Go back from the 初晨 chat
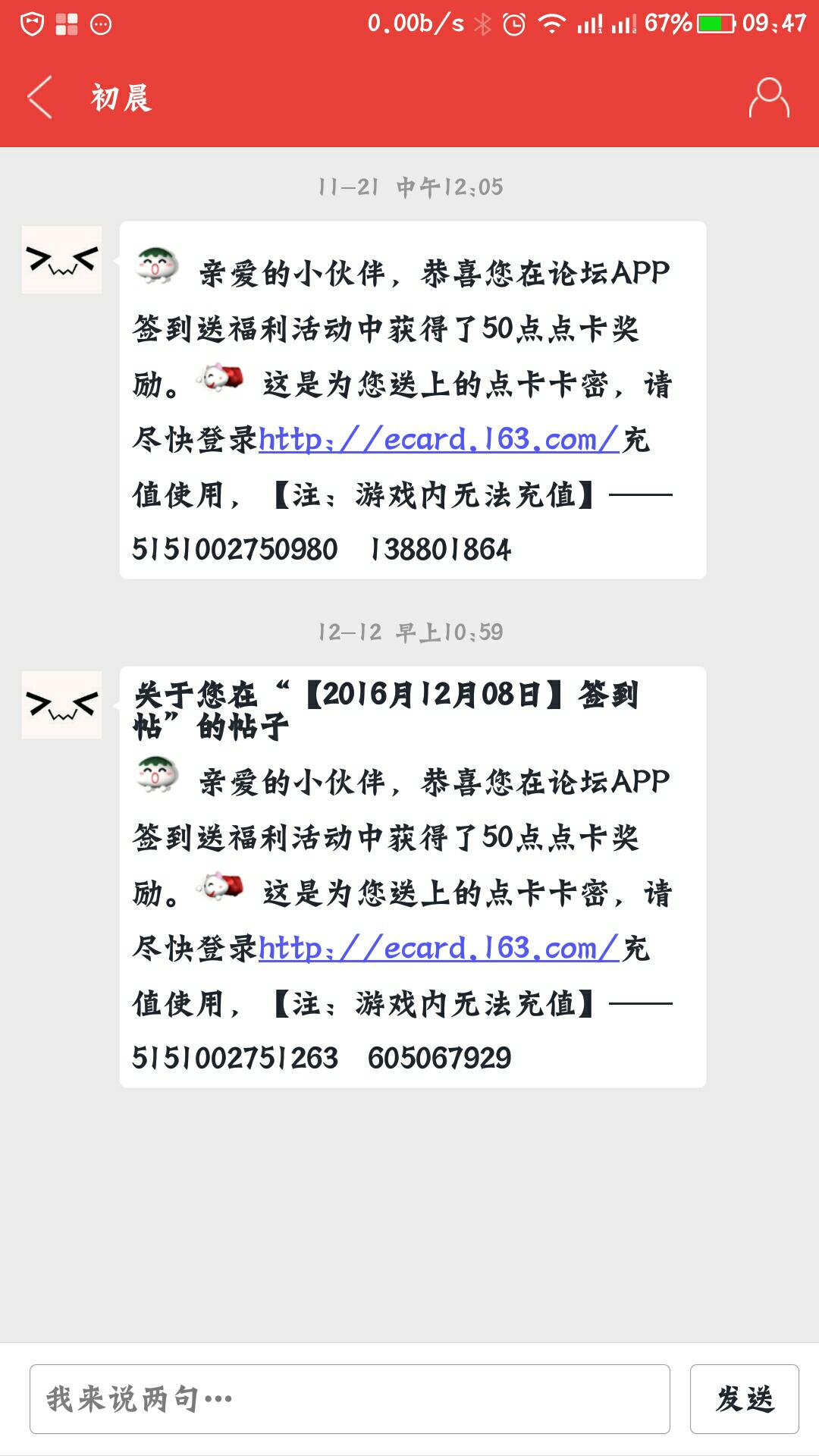The width and height of the screenshot is (819, 1456). (40, 97)
